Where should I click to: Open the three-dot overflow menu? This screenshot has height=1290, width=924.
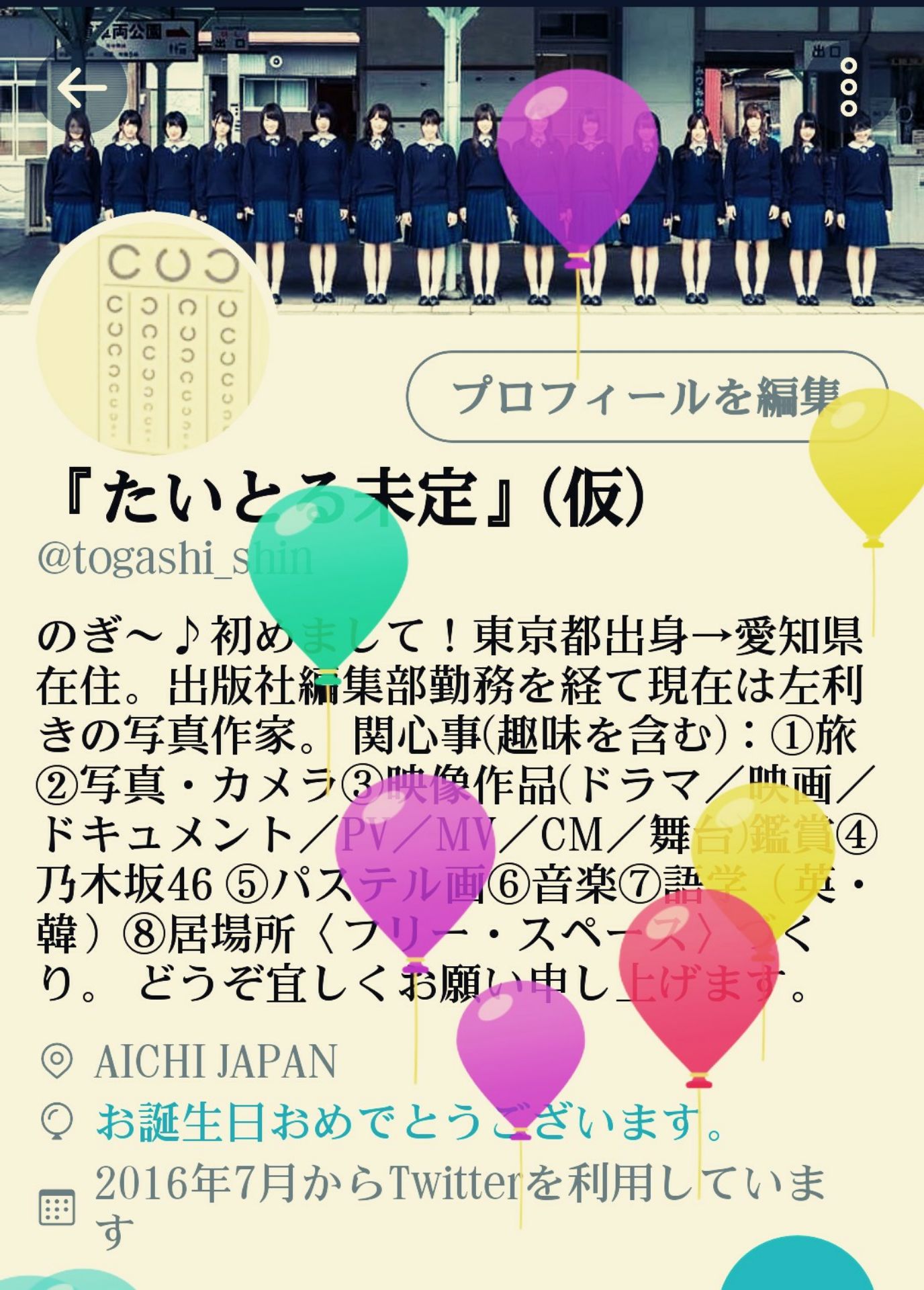849,87
